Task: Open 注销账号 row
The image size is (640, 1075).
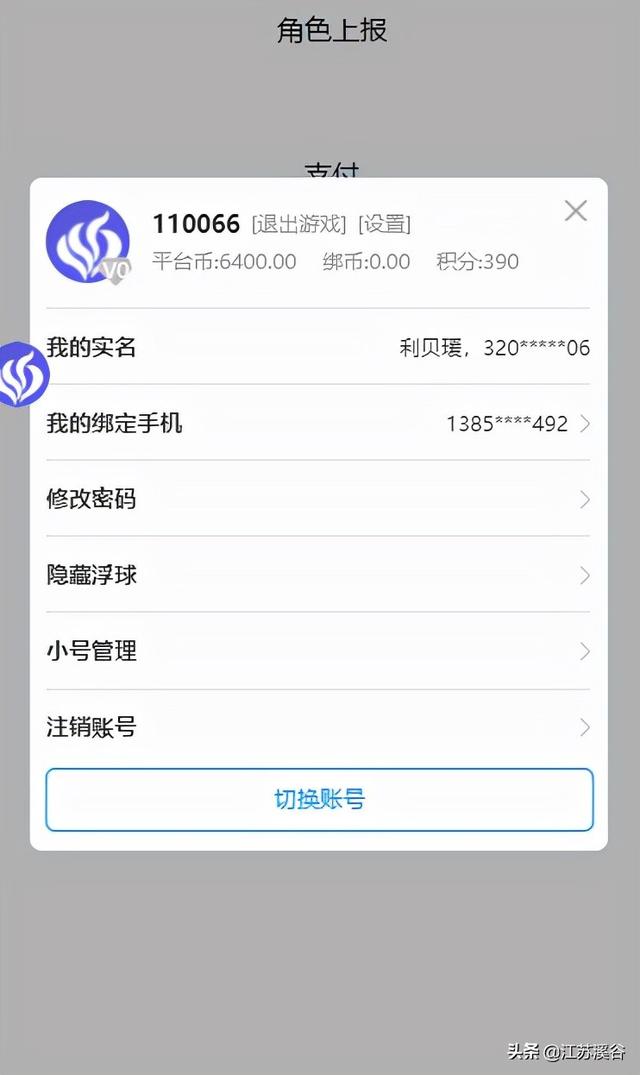Action: [x=318, y=727]
